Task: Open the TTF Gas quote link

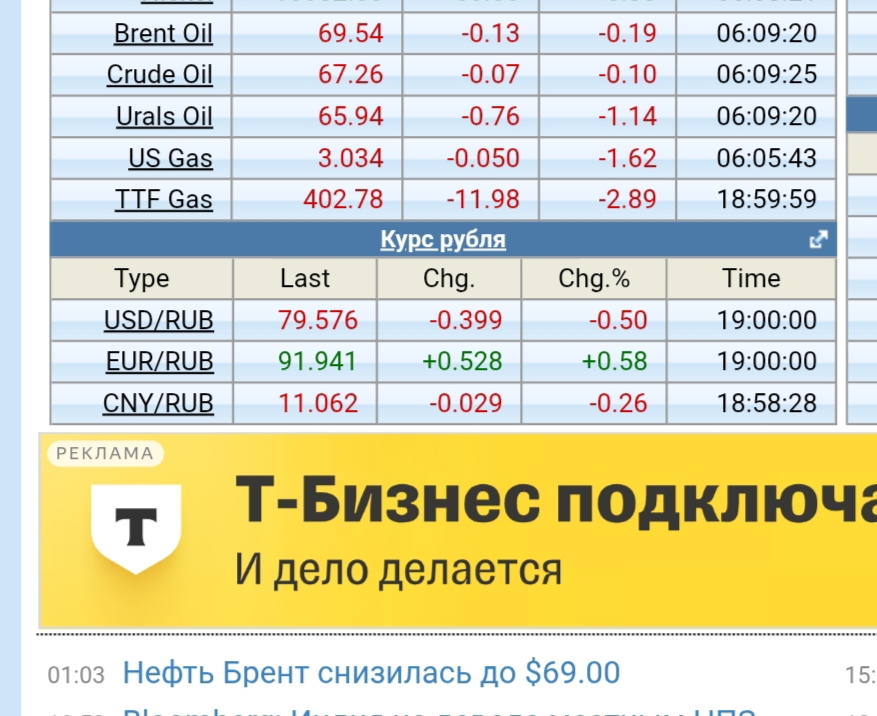Action: tap(163, 200)
